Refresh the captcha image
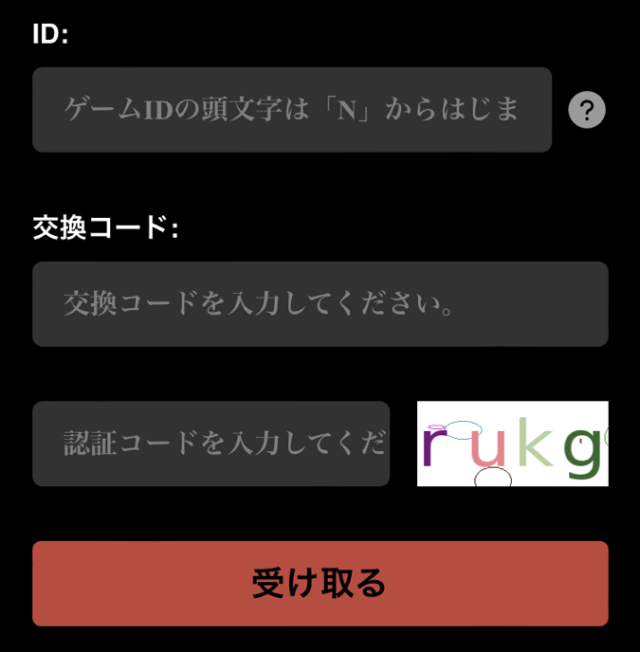This screenshot has height=652, width=640. [x=512, y=444]
